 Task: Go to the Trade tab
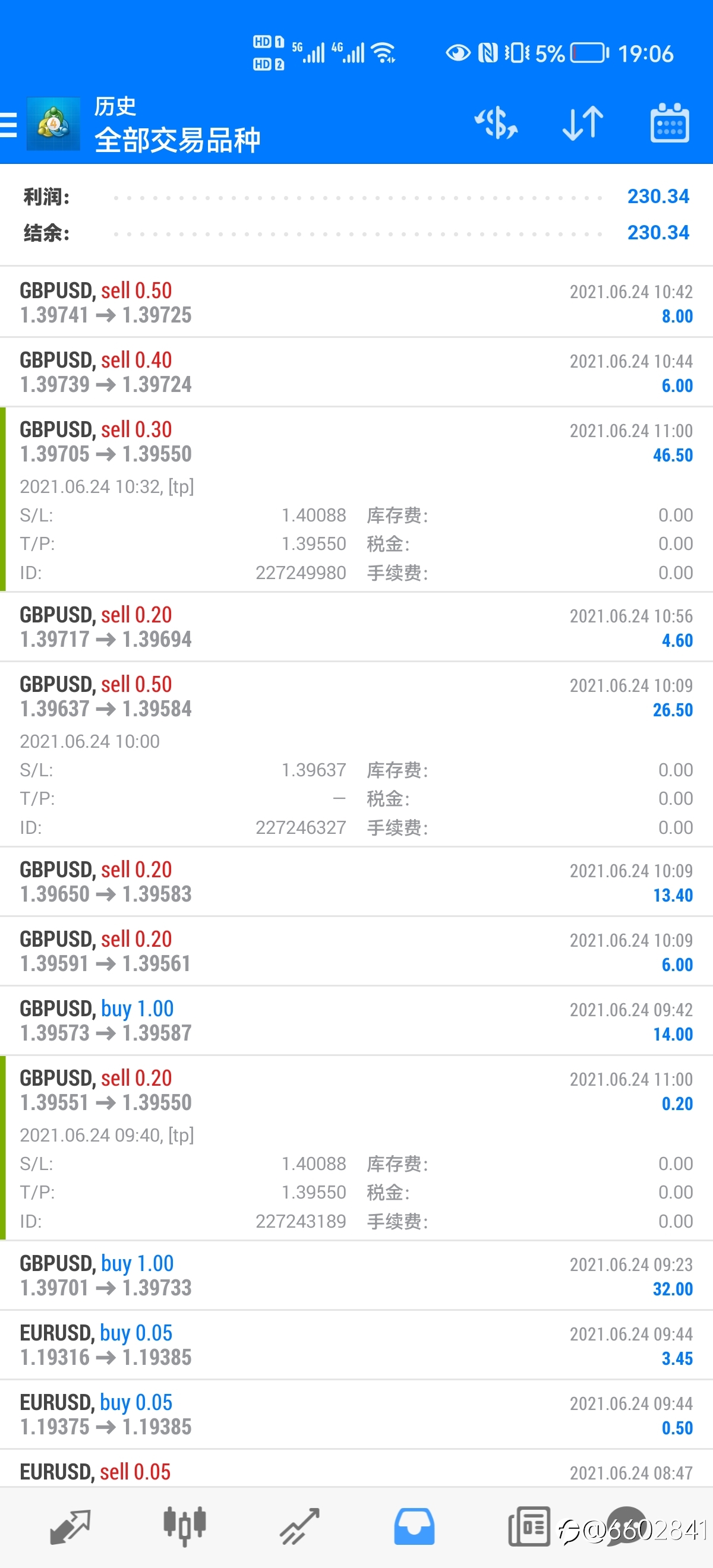(299, 1525)
